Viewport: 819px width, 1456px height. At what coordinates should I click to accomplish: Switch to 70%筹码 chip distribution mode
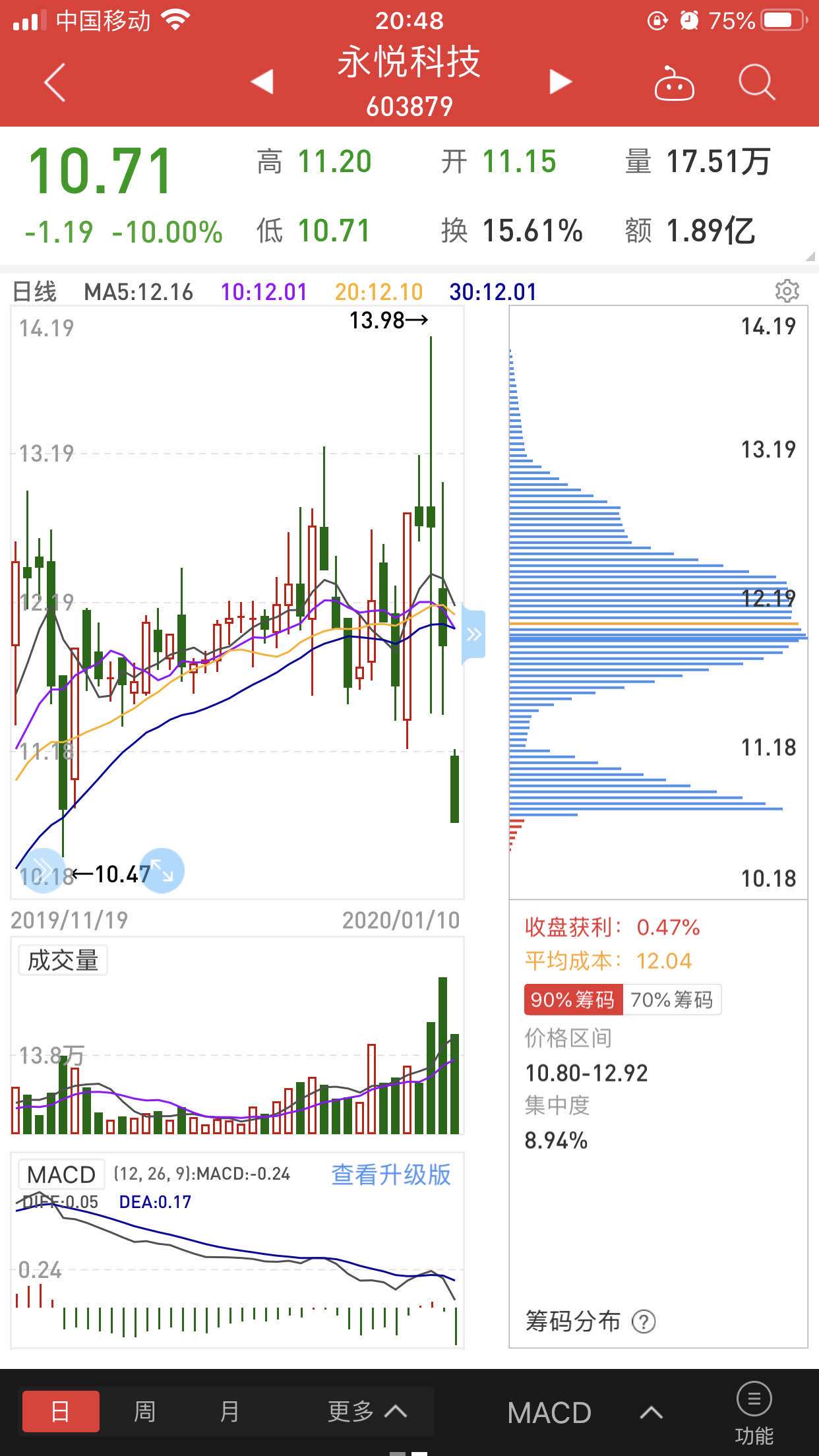(x=674, y=1000)
